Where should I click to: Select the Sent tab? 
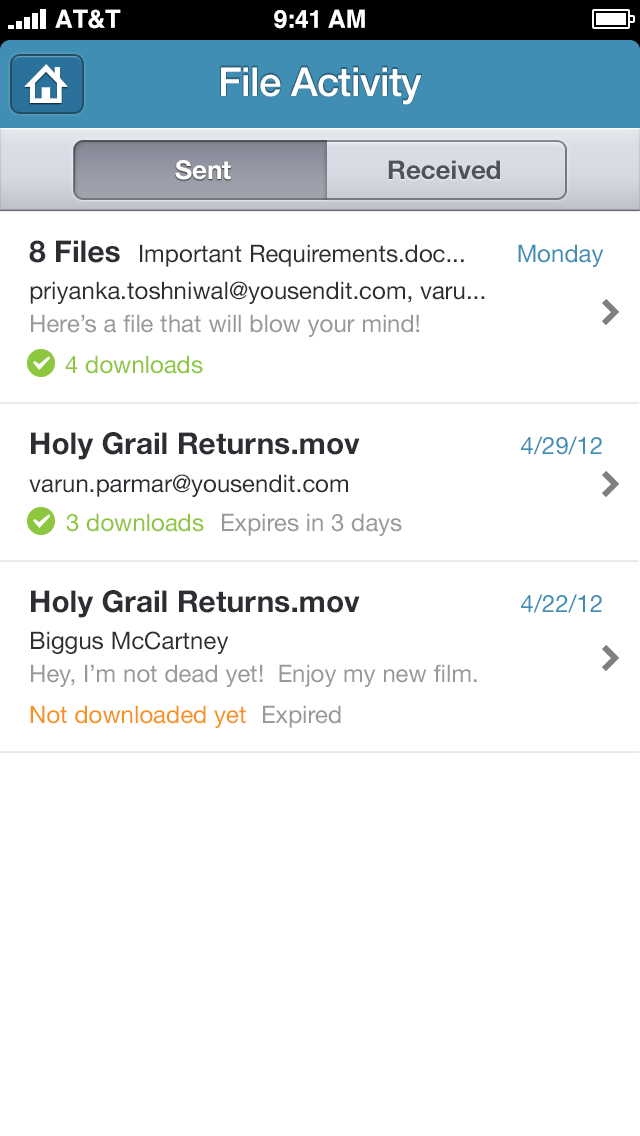point(201,171)
